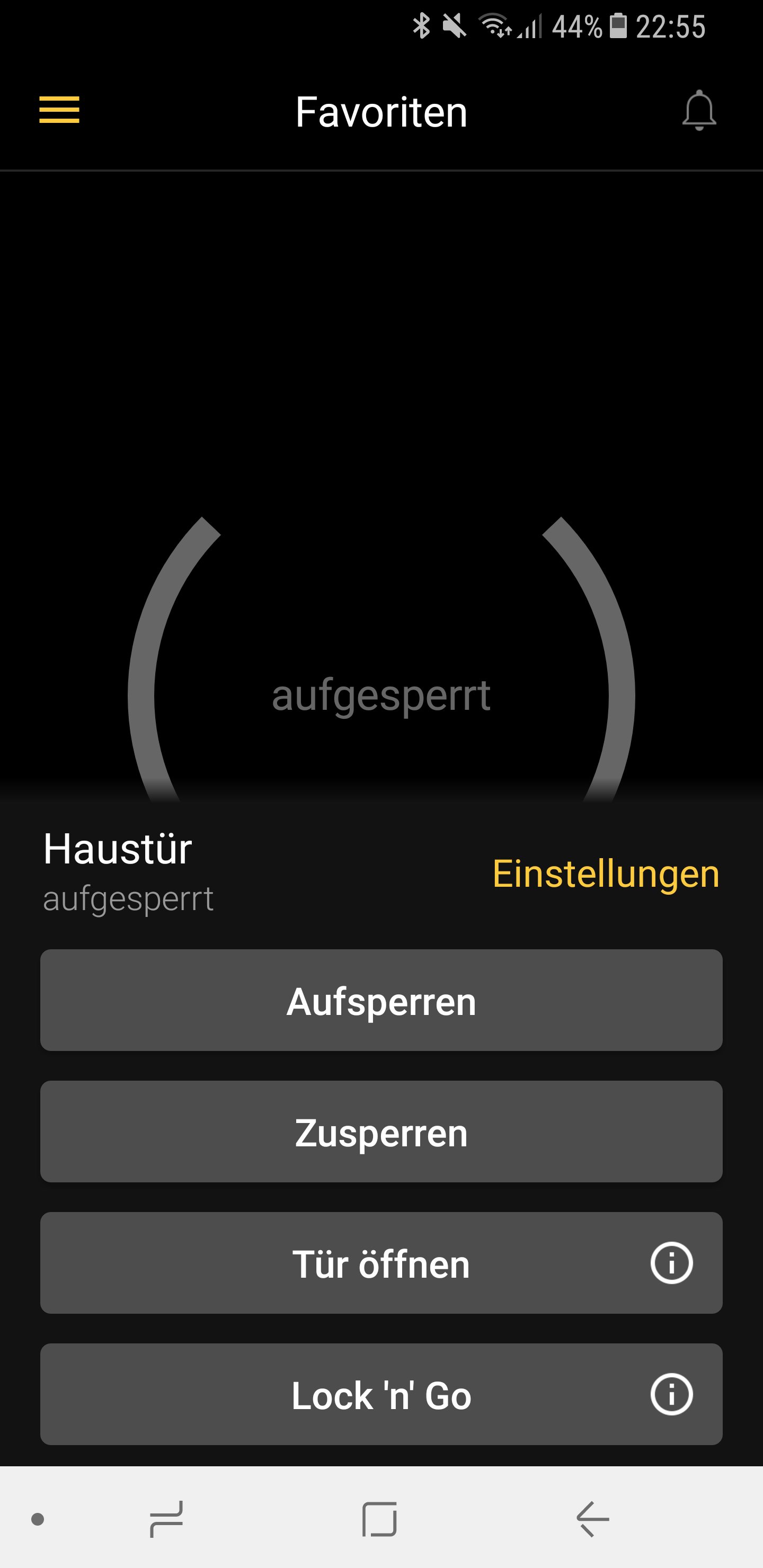
Task: Open the notifications bell
Action: tap(699, 110)
